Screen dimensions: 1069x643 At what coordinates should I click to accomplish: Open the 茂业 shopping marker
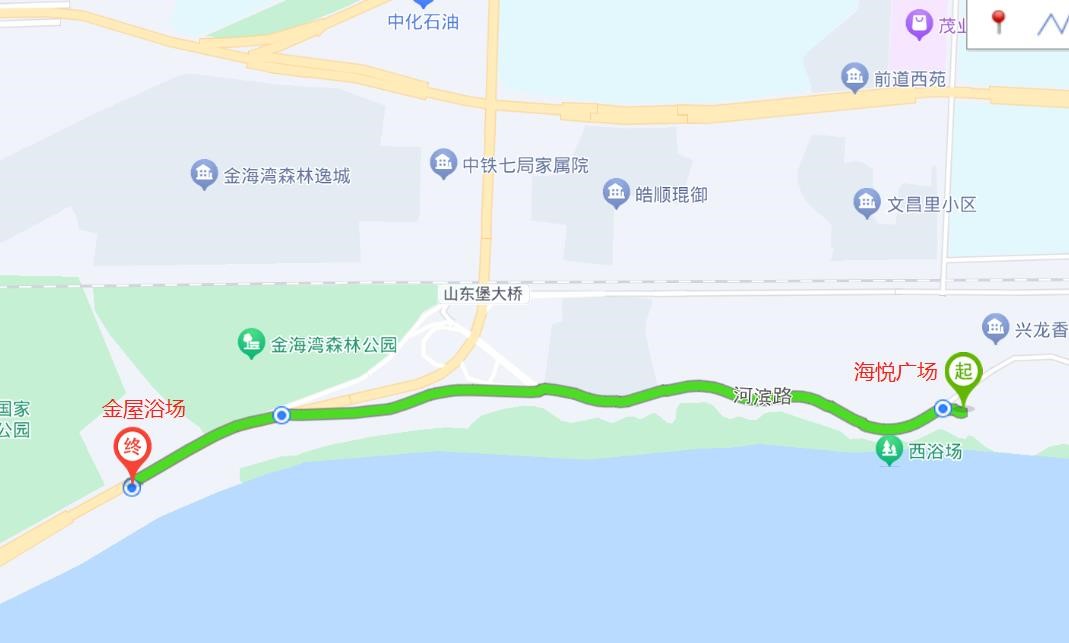point(918,25)
